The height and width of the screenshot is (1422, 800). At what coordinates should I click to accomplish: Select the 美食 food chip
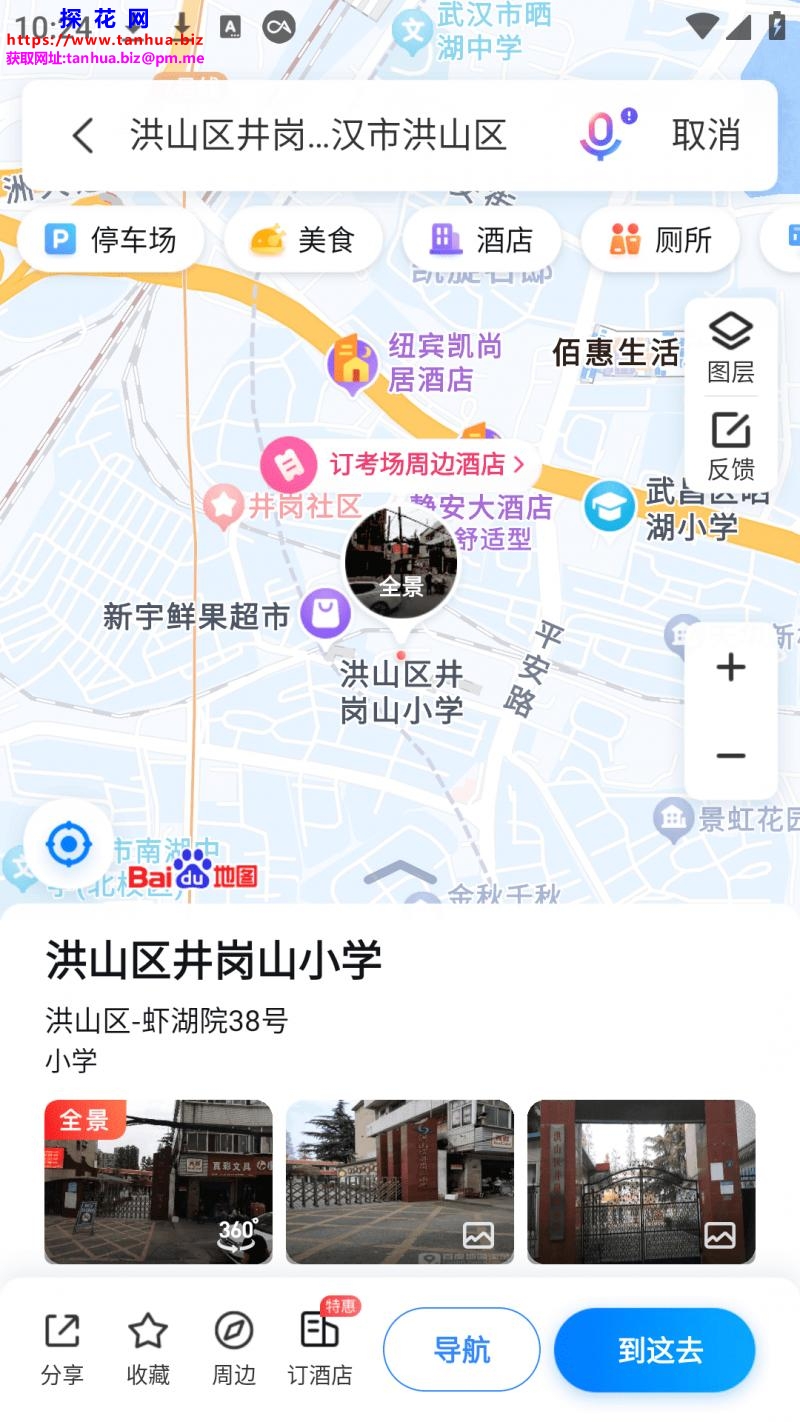[x=303, y=240]
